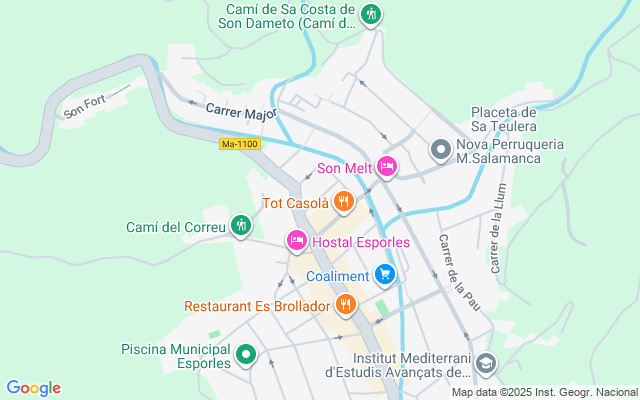Open the Piscina Municipal Esporles marker
Image resolution: width=640 pixels, height=400 pixels.
tap(245, 354)
